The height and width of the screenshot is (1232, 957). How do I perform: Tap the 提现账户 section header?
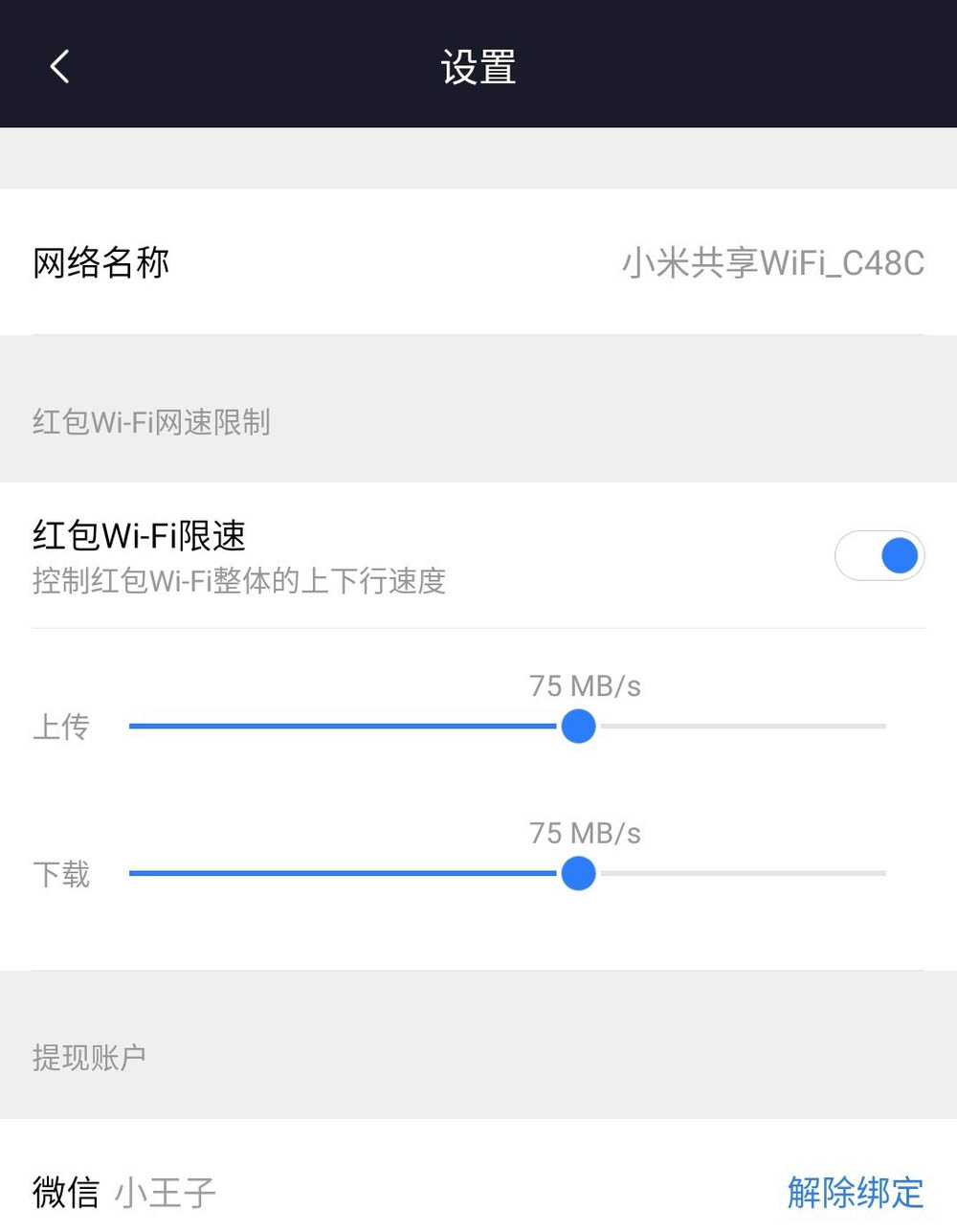[x=87, y=1055]
